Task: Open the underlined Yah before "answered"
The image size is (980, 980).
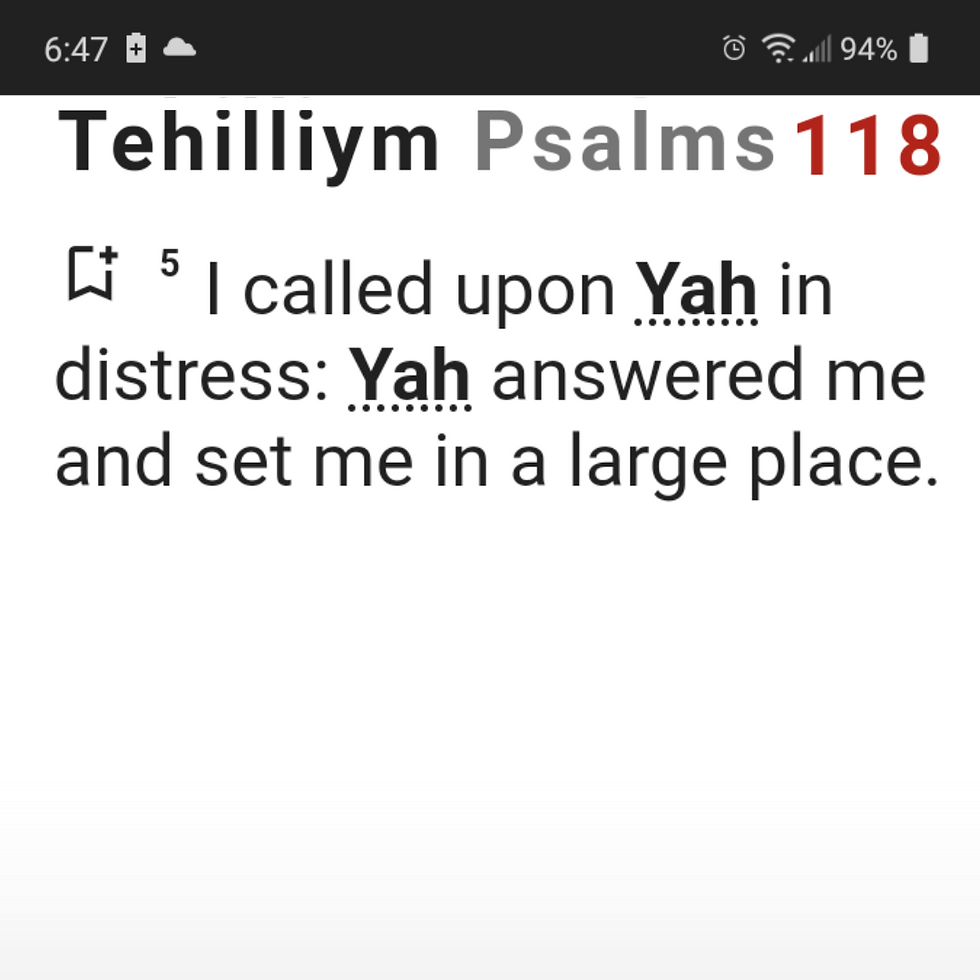Action: pyautogui.click(x=410, y=377)
